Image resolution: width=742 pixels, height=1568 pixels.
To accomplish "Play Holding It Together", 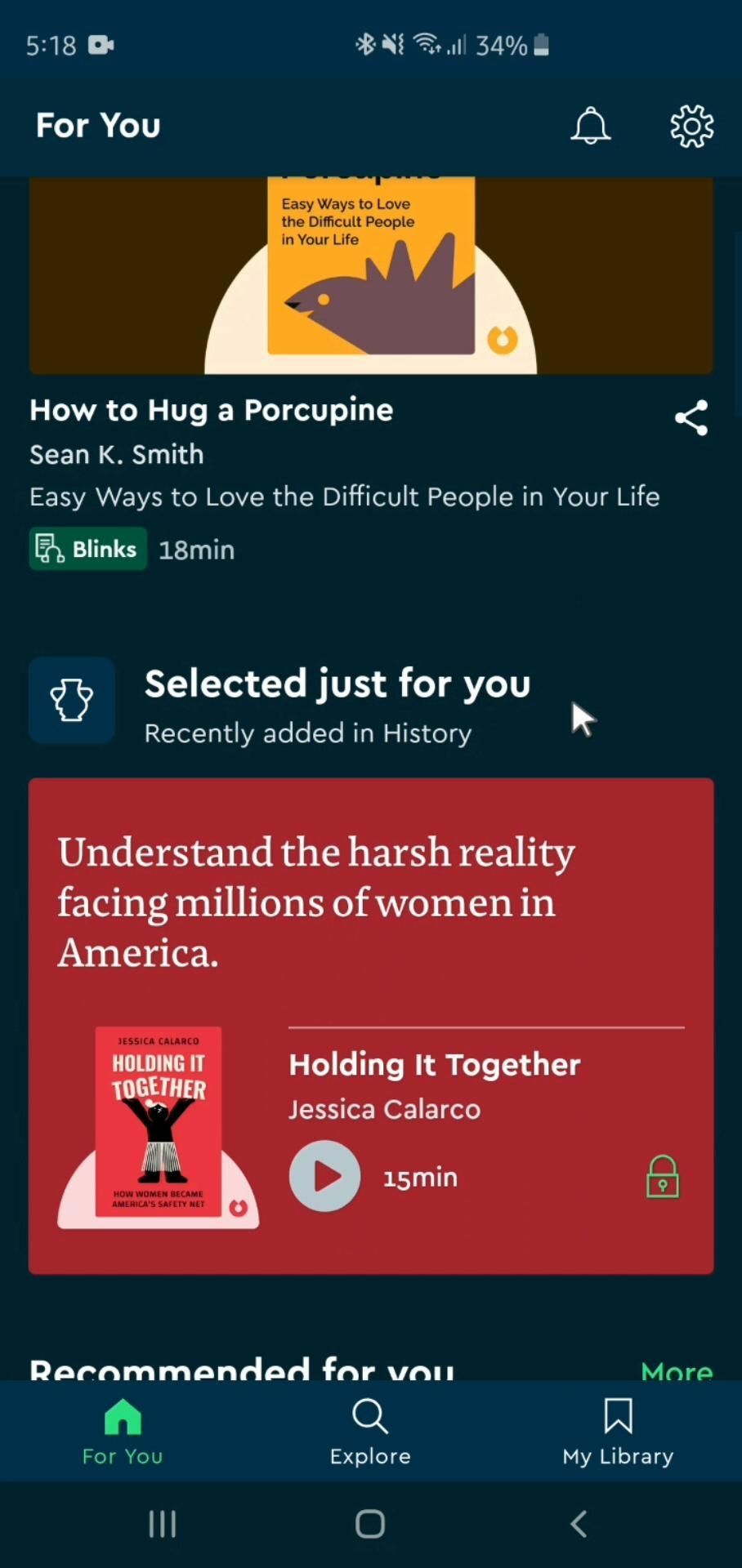I will [x=324, y=1176].
